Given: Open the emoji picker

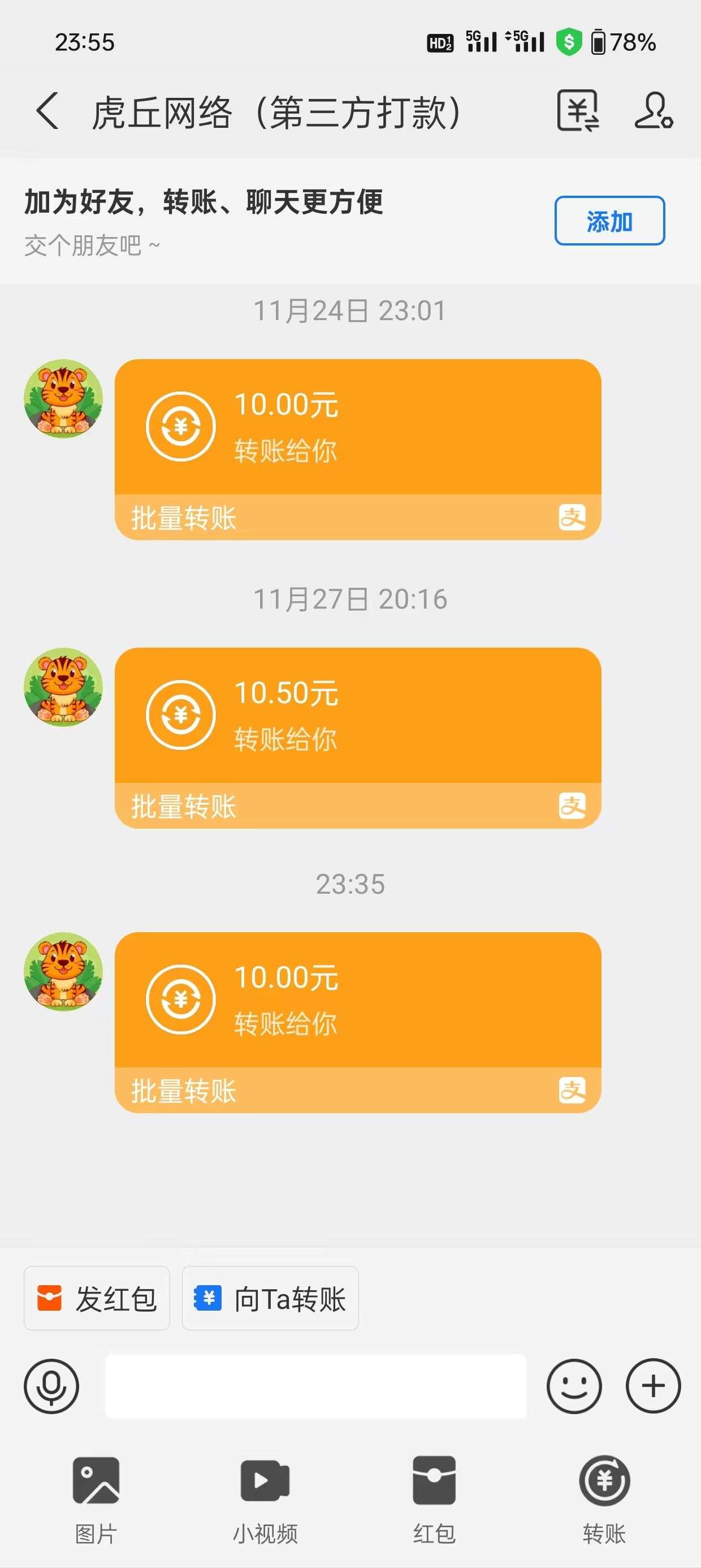Looking at the screenshot, I should [x=574, y=1386].
